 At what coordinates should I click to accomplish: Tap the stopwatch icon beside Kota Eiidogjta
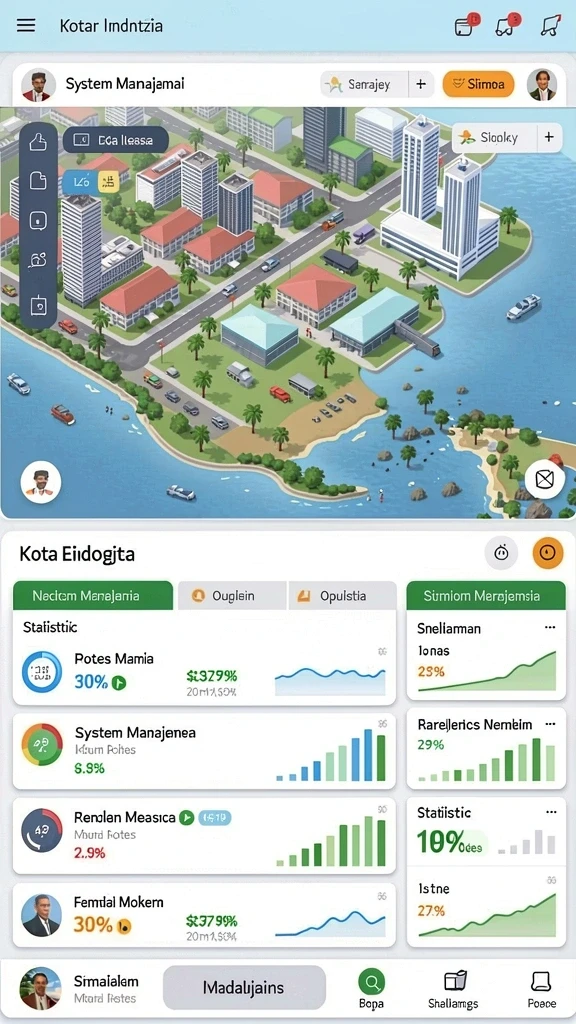coord(502,553)
